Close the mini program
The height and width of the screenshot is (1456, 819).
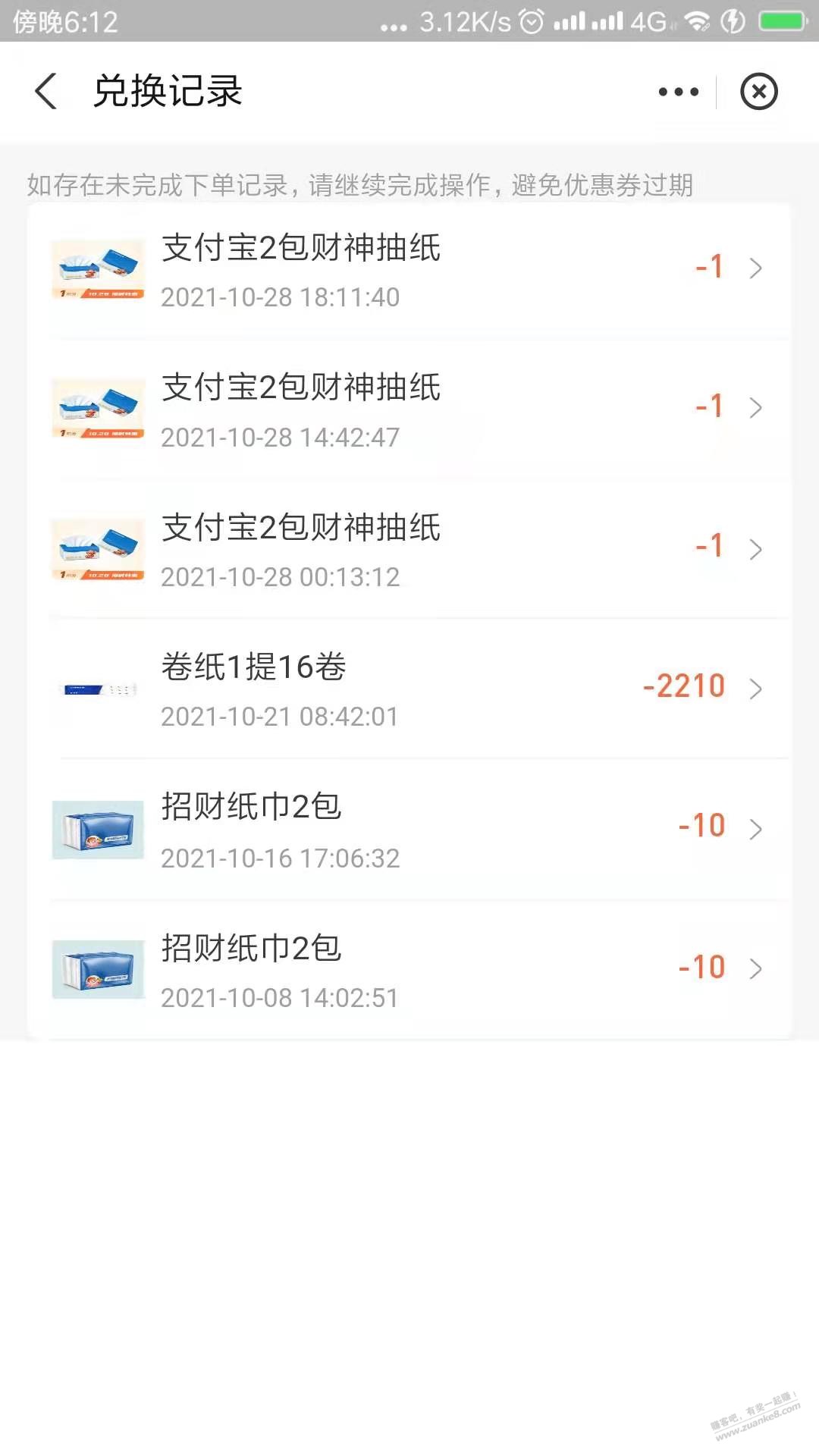tap(758, 92)
